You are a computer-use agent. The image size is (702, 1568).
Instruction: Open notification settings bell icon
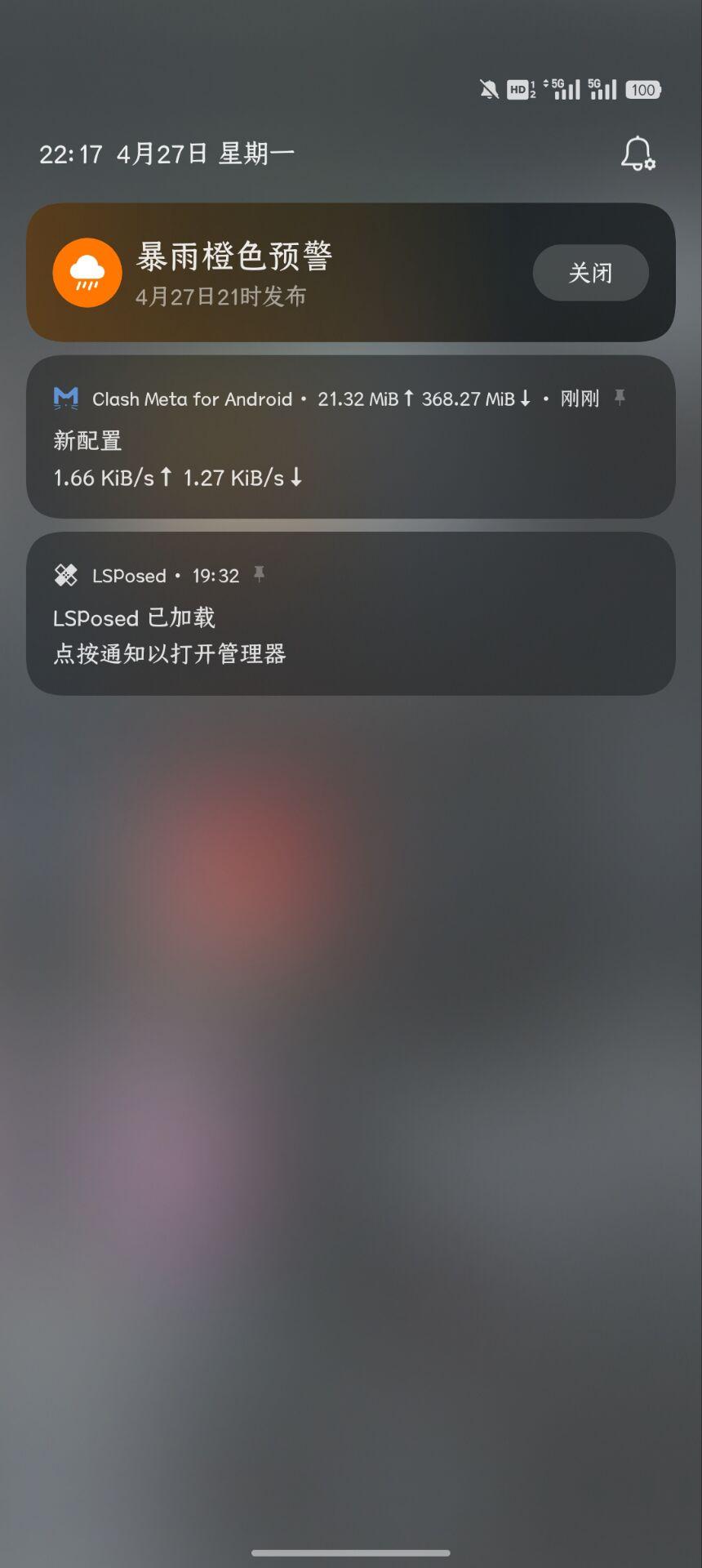point(638,154)
